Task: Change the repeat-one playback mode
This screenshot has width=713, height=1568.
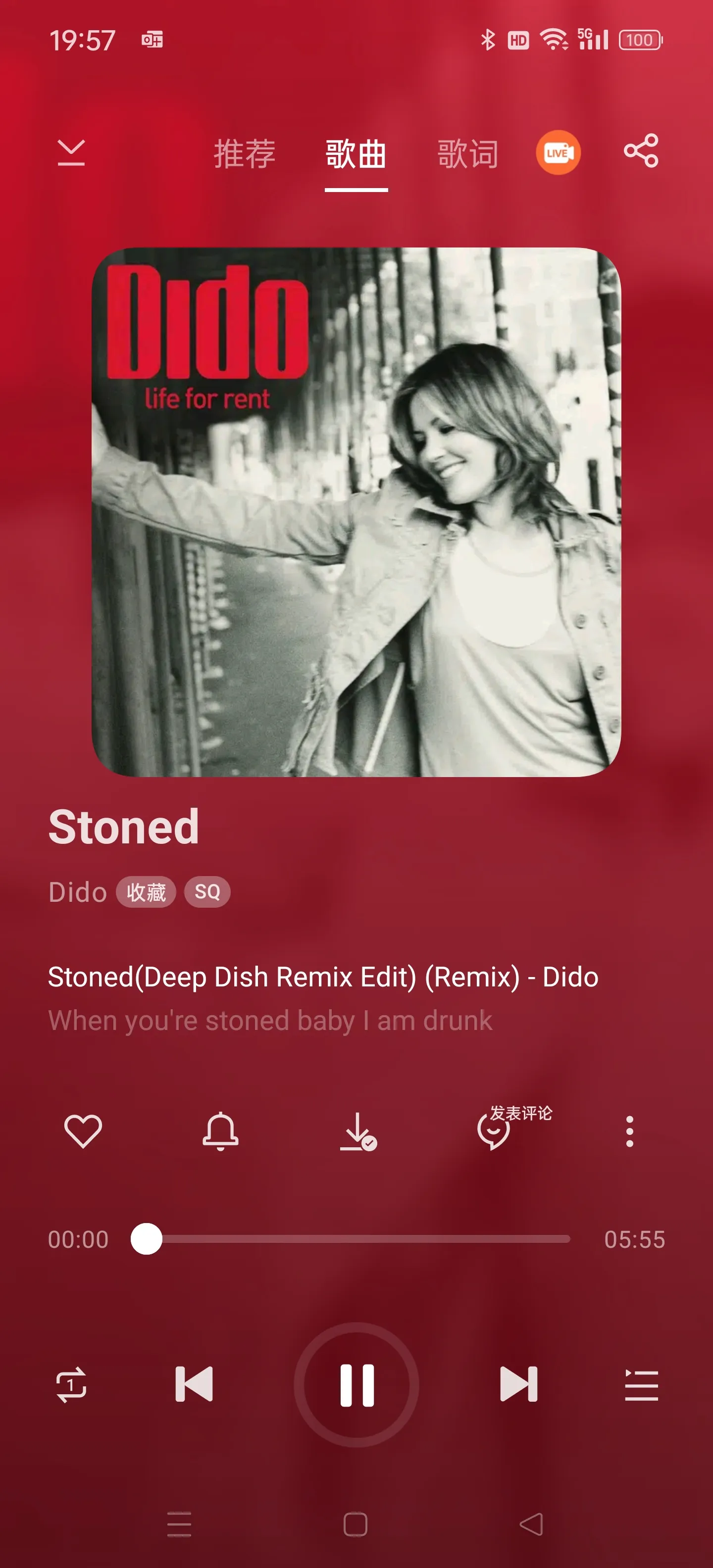Action: point(71,1385)
